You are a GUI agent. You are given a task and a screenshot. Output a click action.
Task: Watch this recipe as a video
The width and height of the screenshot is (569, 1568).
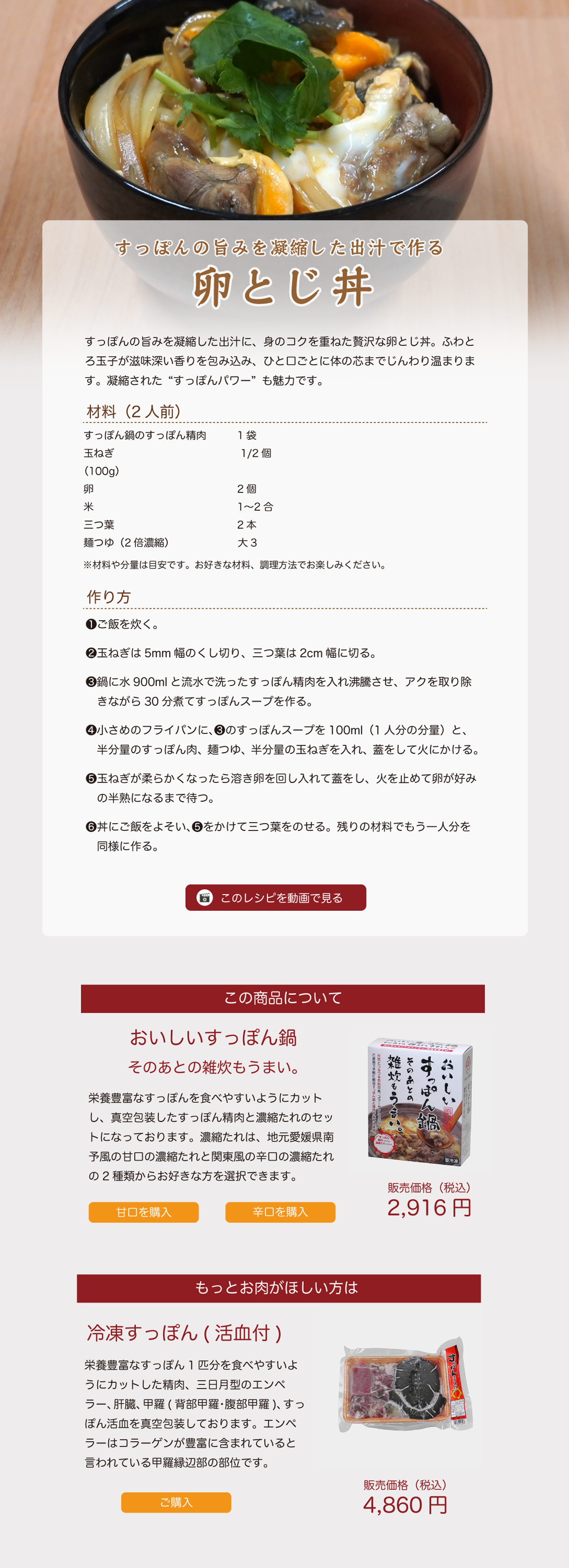pyautogui.click(x=275, y=897)
